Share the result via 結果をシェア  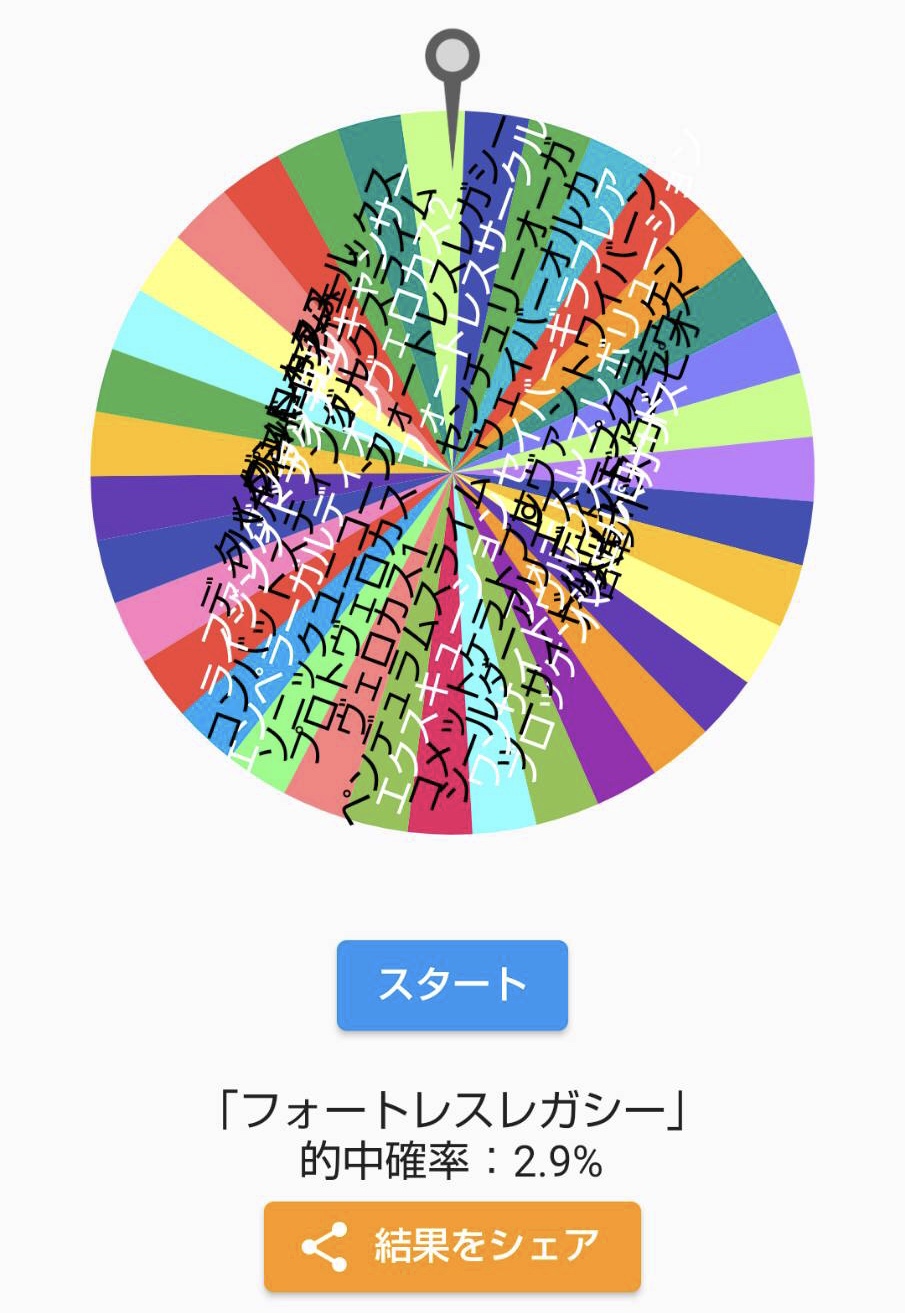click(452, 1245)
